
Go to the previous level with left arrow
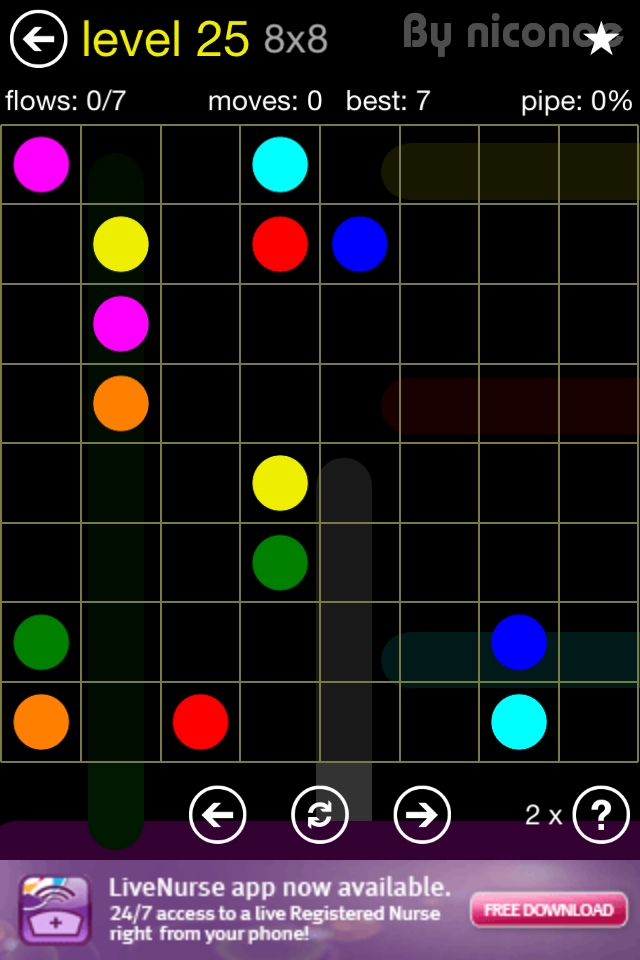click(x=218, y=815)
